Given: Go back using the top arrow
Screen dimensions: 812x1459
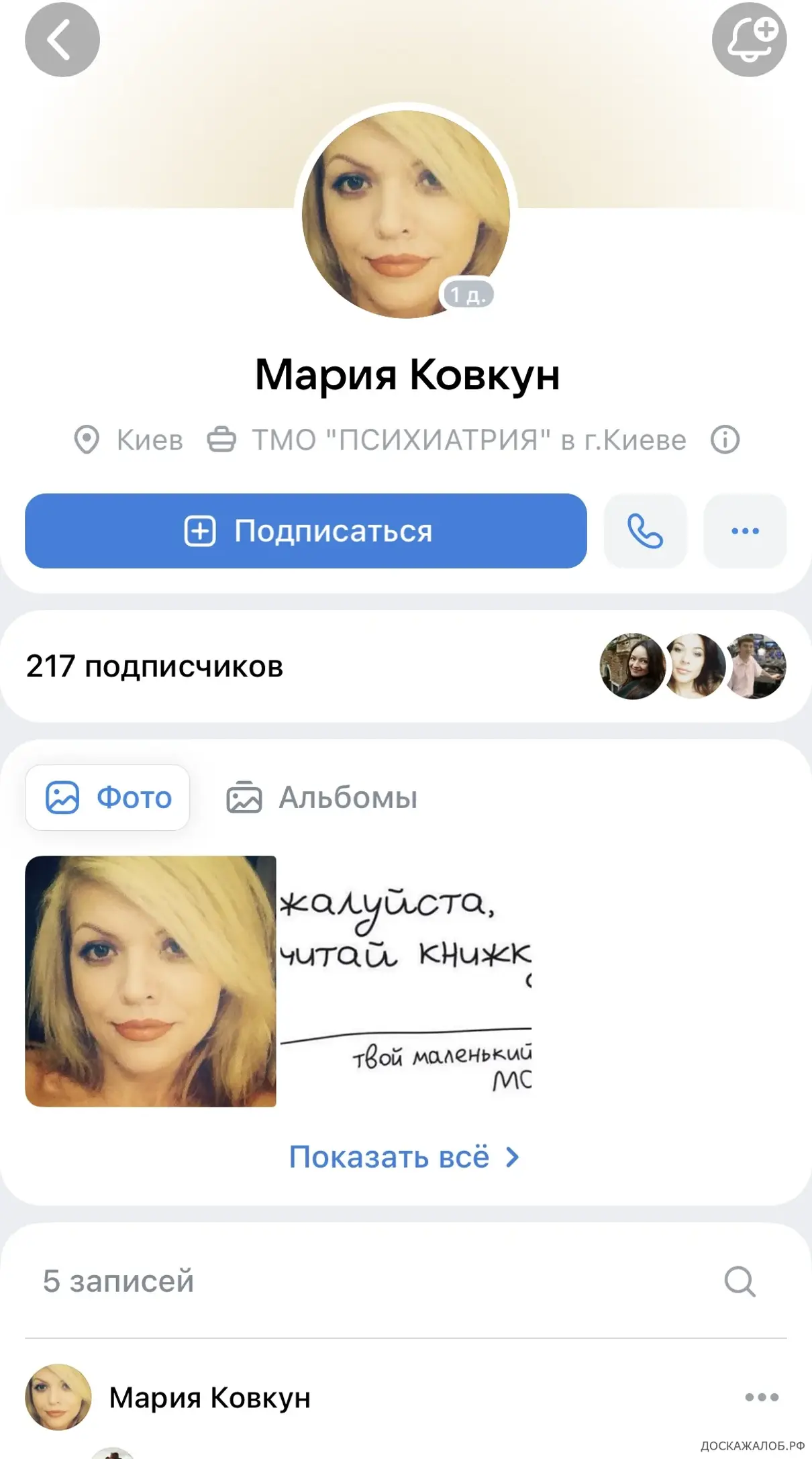Looking at the screenshot, I should tap(62, 40).
